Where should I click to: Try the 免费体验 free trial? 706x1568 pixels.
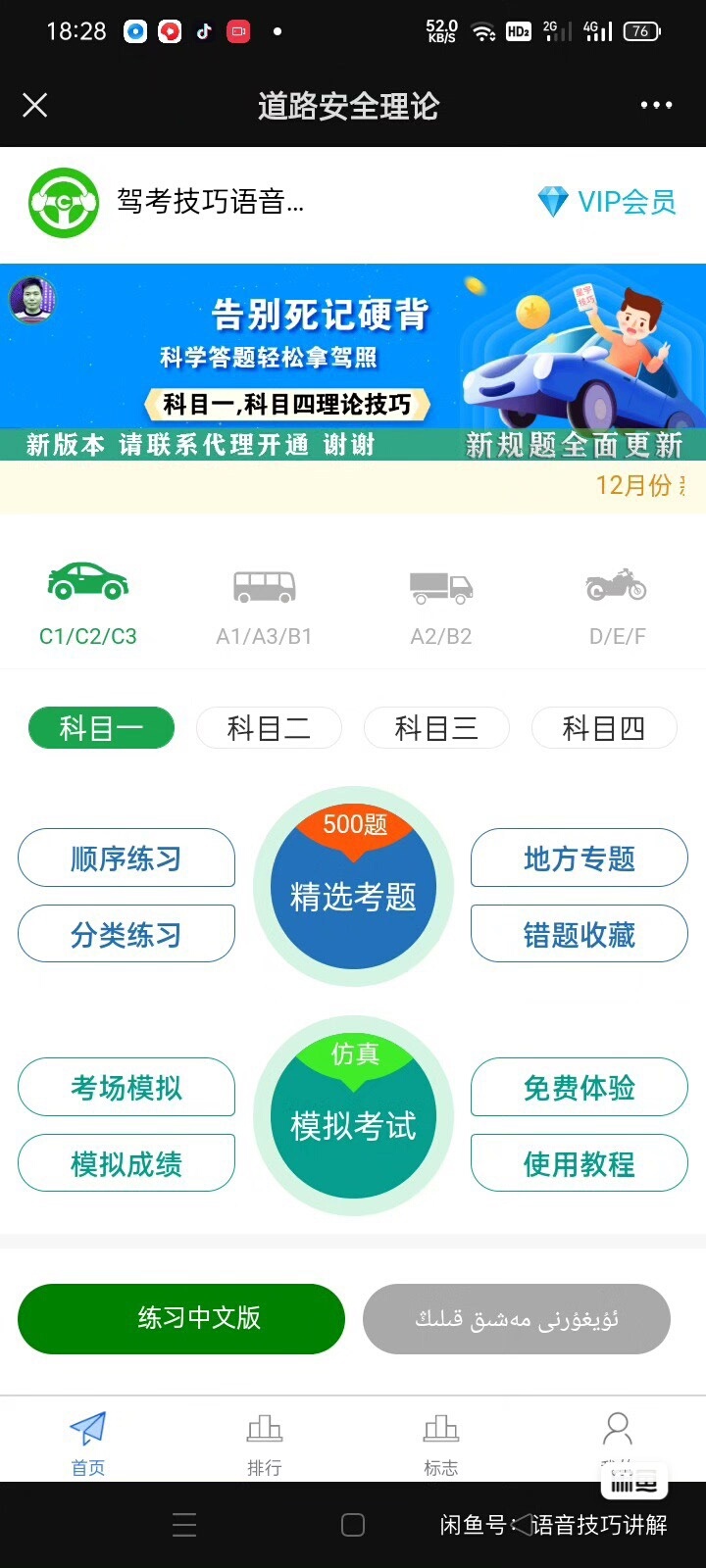[579, 1087]
